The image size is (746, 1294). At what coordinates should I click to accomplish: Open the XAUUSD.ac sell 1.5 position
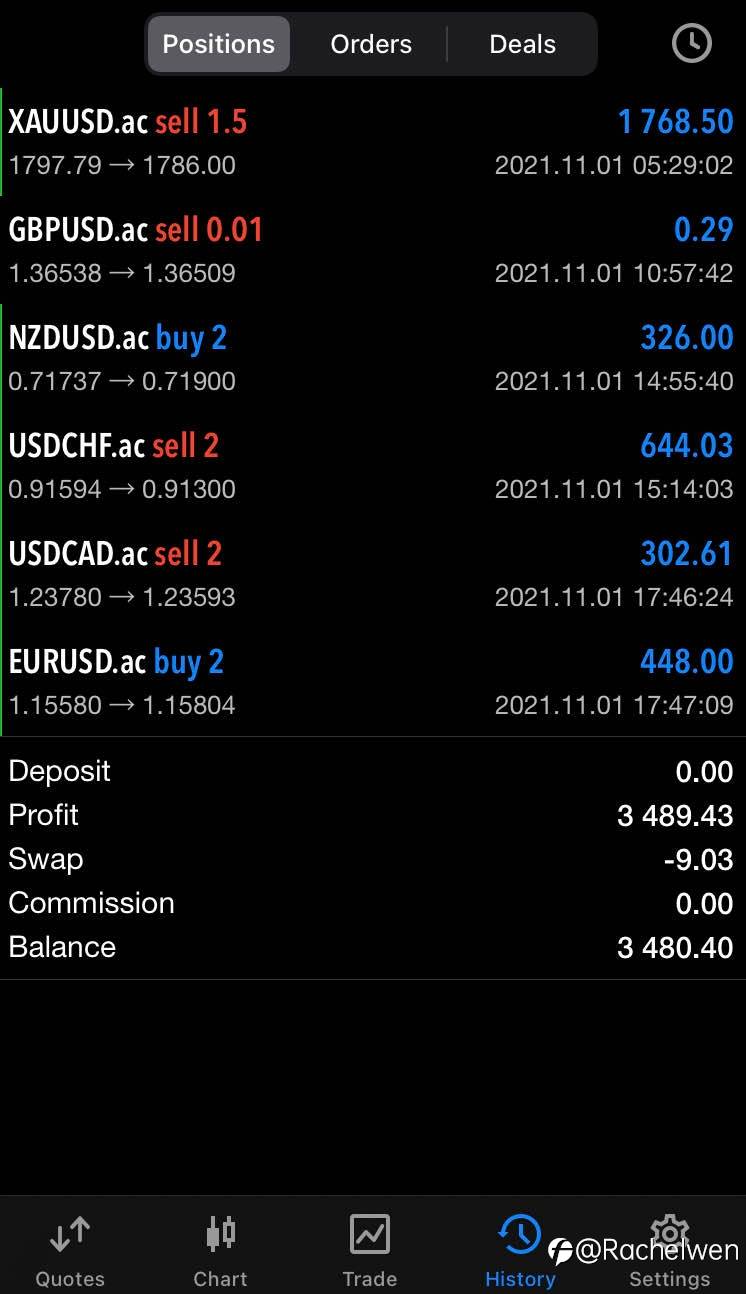pos(373,142)
